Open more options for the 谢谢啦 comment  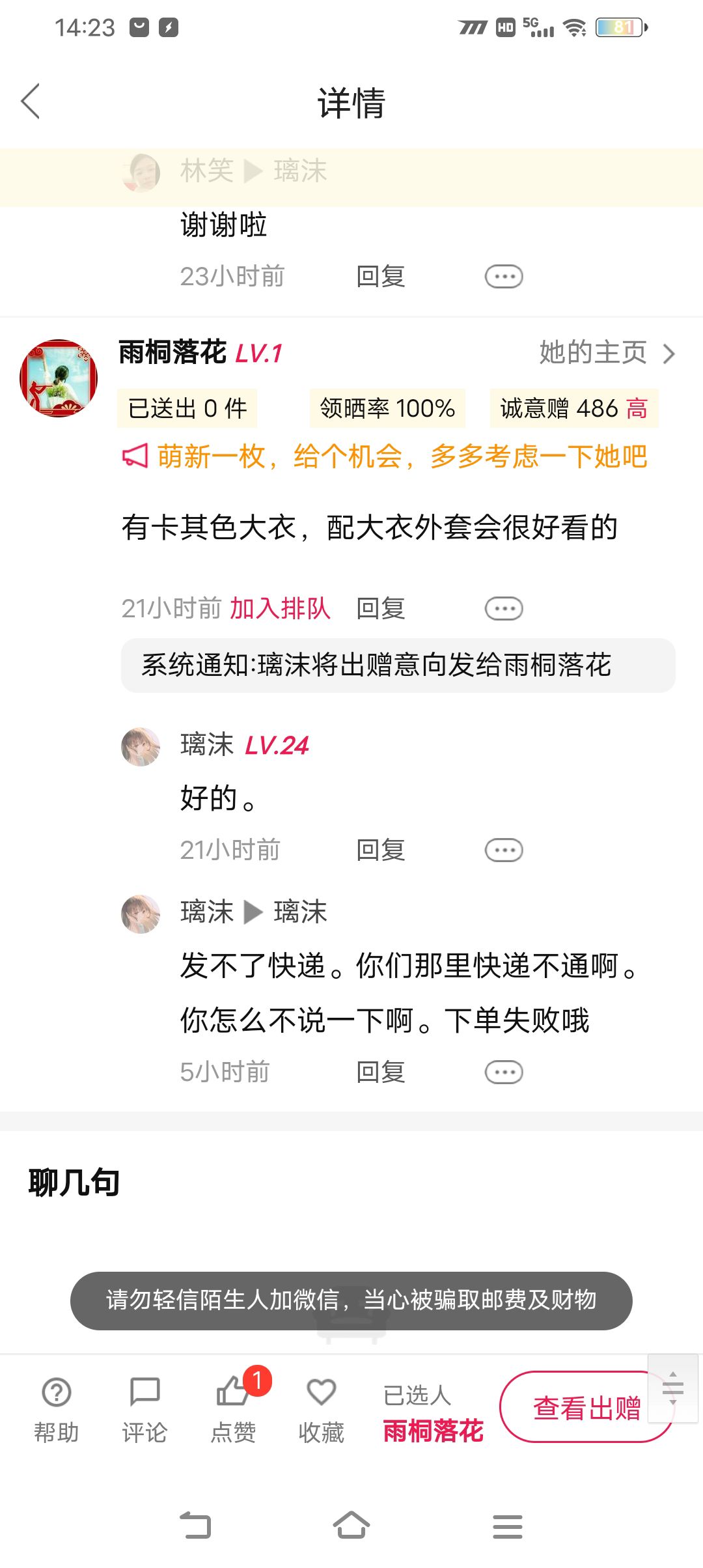(x=503, y=277)
